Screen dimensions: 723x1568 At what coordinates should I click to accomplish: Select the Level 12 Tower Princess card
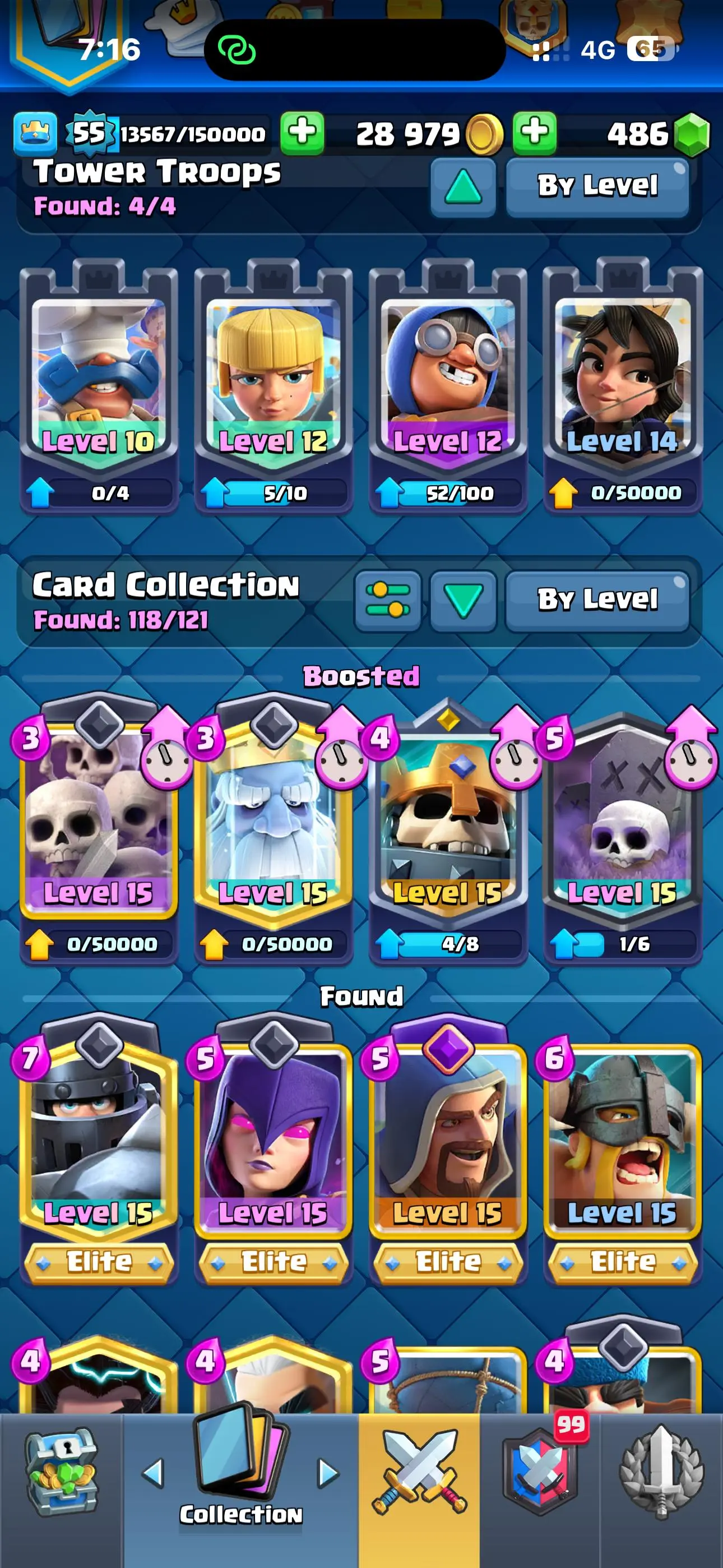274,377
